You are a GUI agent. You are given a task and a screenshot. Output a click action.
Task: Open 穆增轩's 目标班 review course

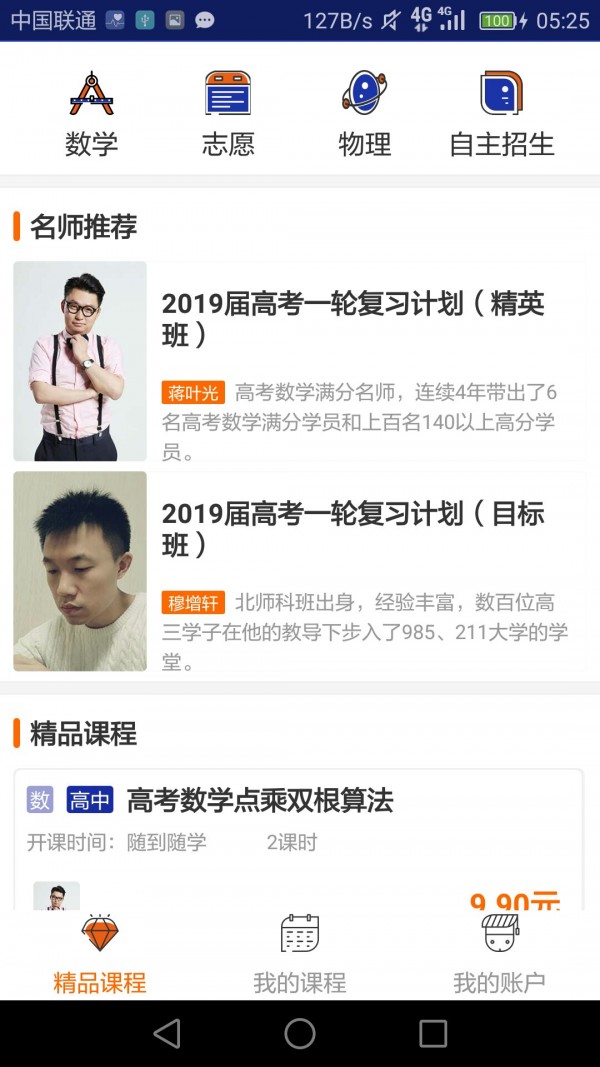[300, 572]
